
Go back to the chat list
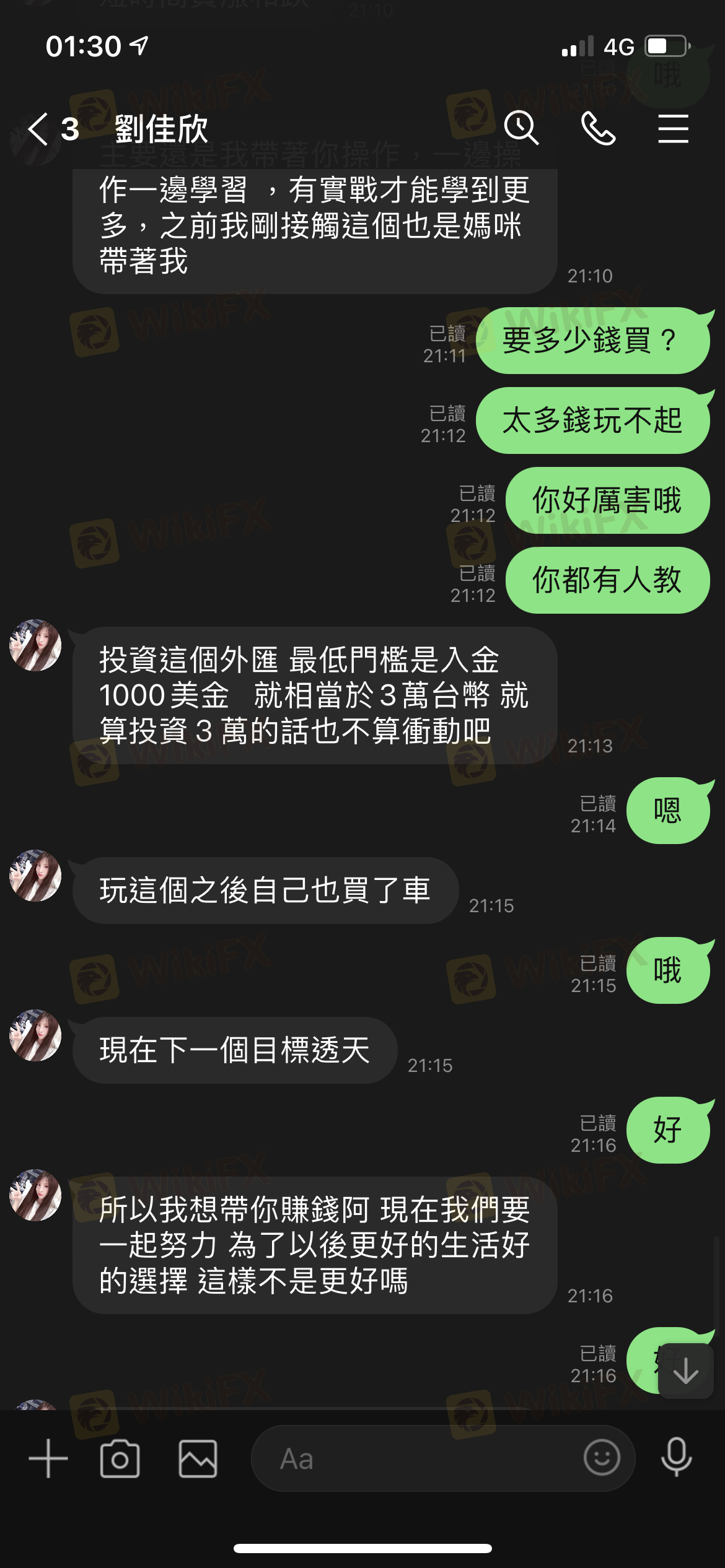pos(38,129)
